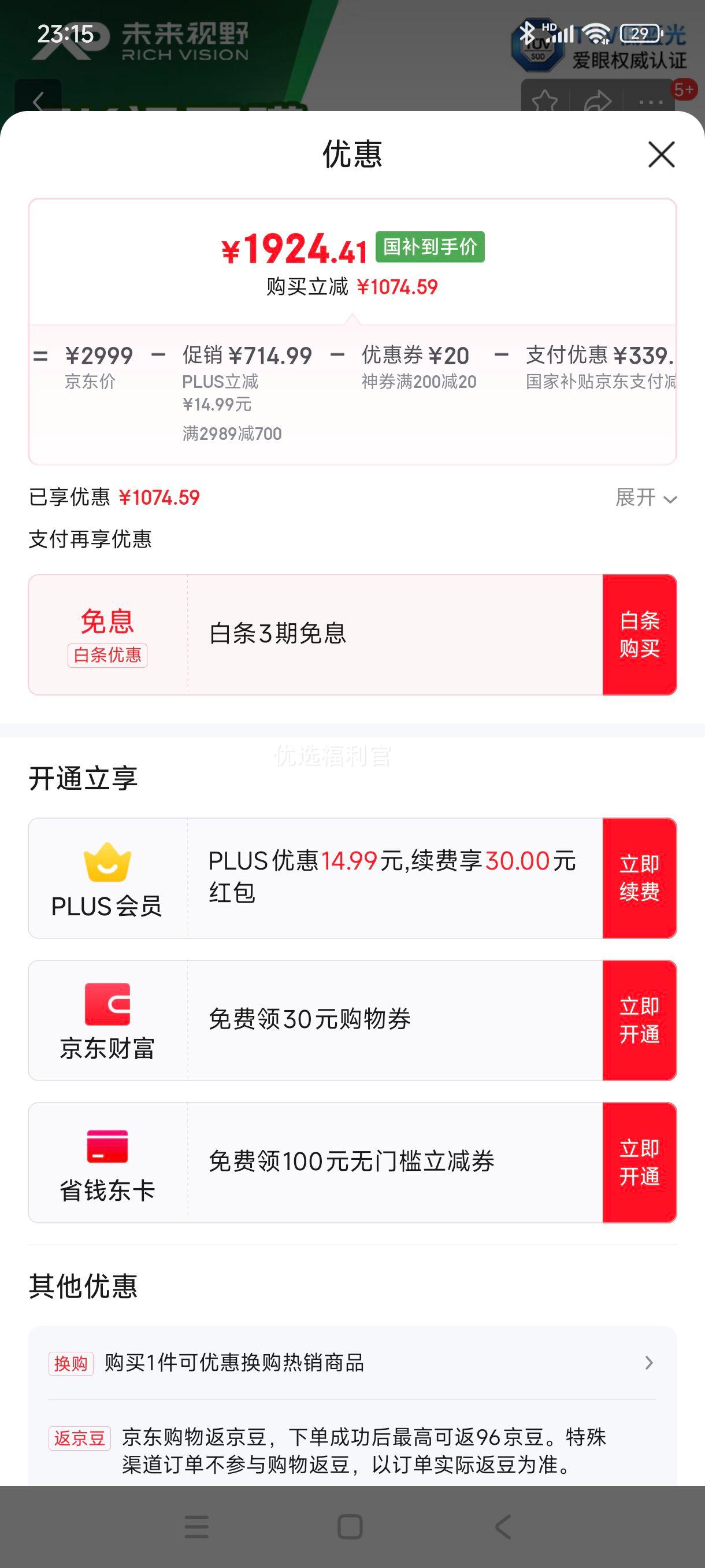Tap 立即开通 next to 省钱东卡

point(640,1163)
